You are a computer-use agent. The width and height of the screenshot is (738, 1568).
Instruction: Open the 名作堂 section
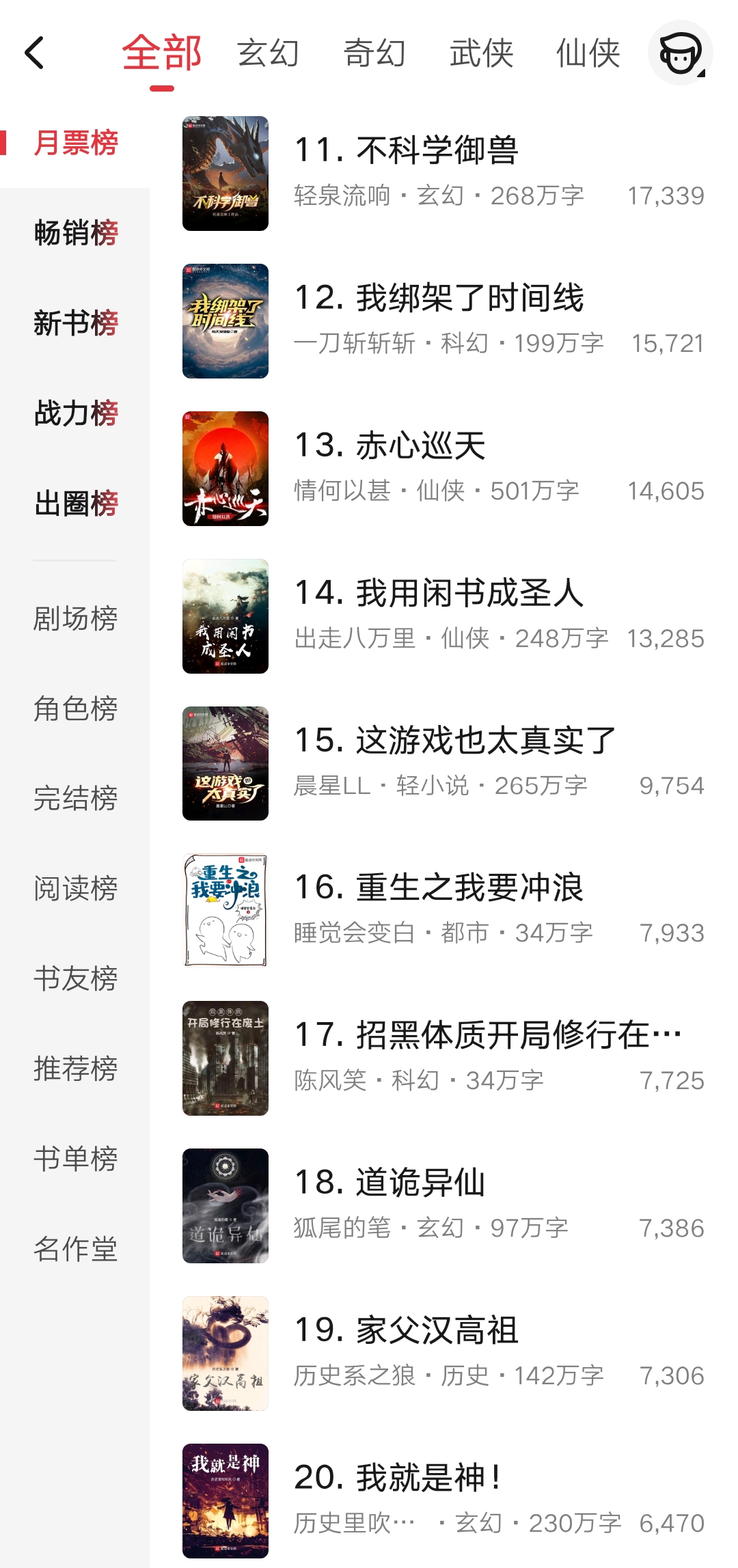[76, 1249]
